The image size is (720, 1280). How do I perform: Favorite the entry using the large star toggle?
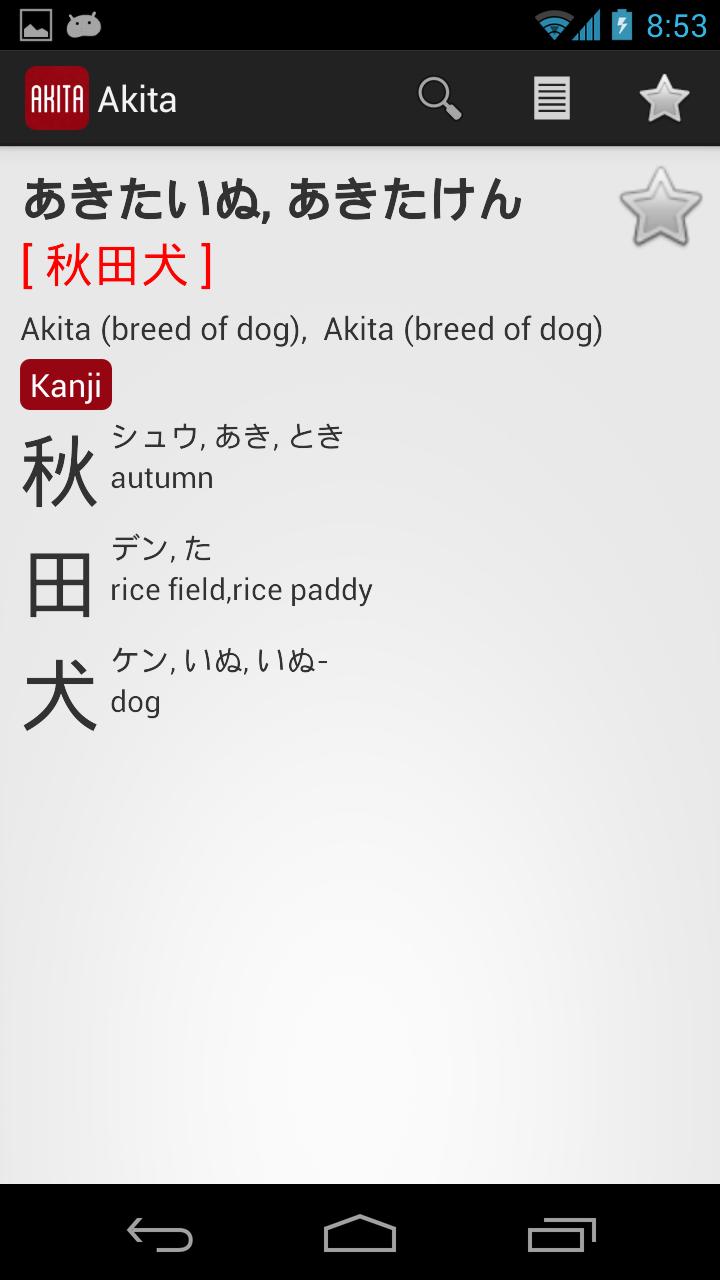662,208
